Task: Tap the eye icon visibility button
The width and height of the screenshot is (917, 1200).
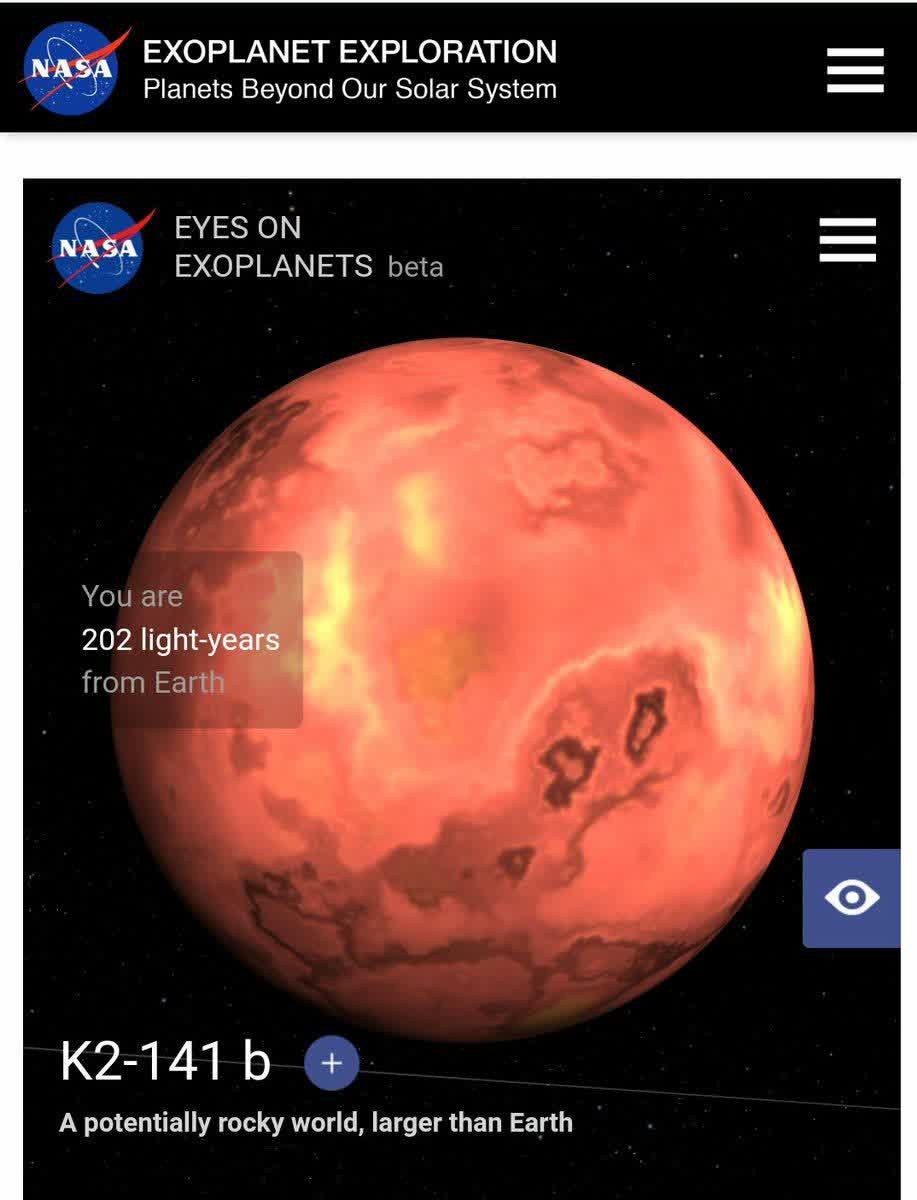Action: click(852, 898)
